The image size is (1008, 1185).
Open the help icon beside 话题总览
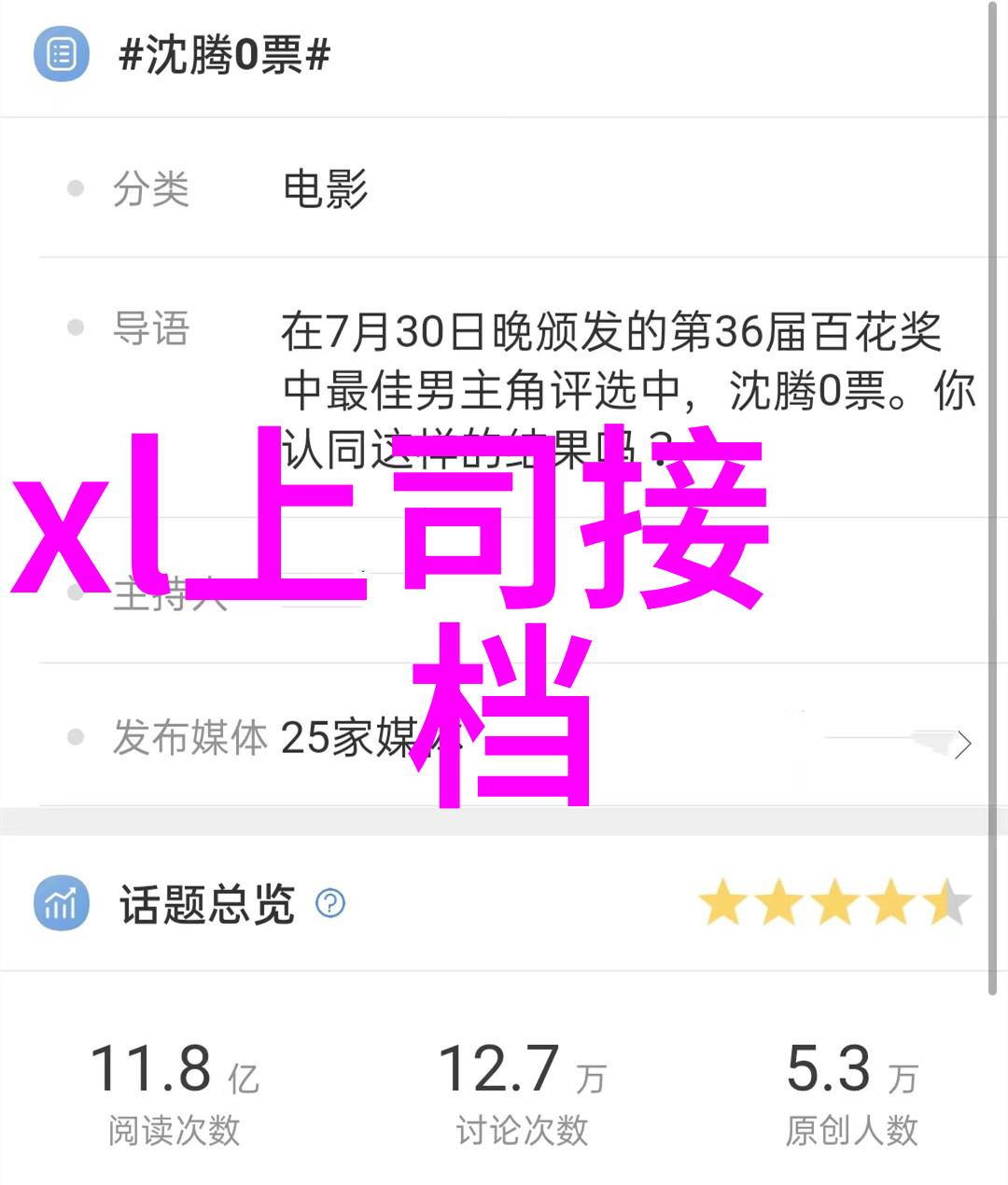(330, 903)
